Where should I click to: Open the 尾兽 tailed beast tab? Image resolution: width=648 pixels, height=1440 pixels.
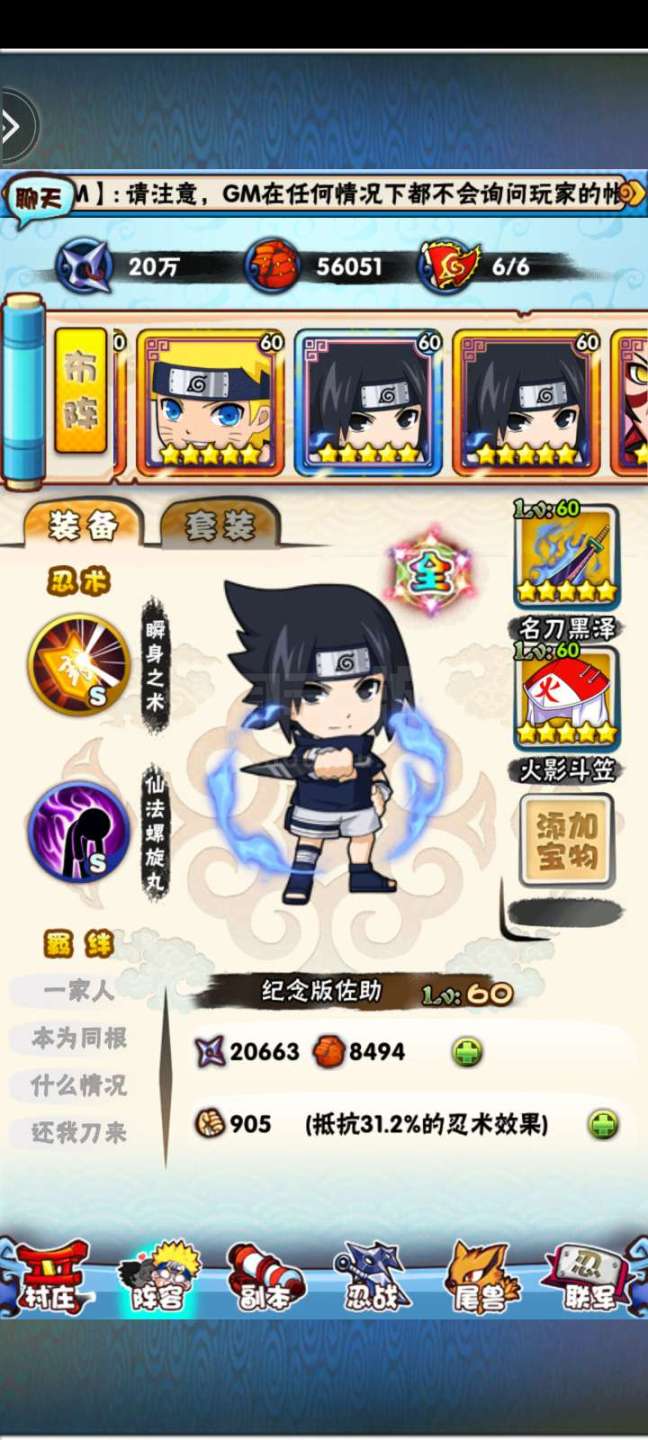pos(481,1280)
